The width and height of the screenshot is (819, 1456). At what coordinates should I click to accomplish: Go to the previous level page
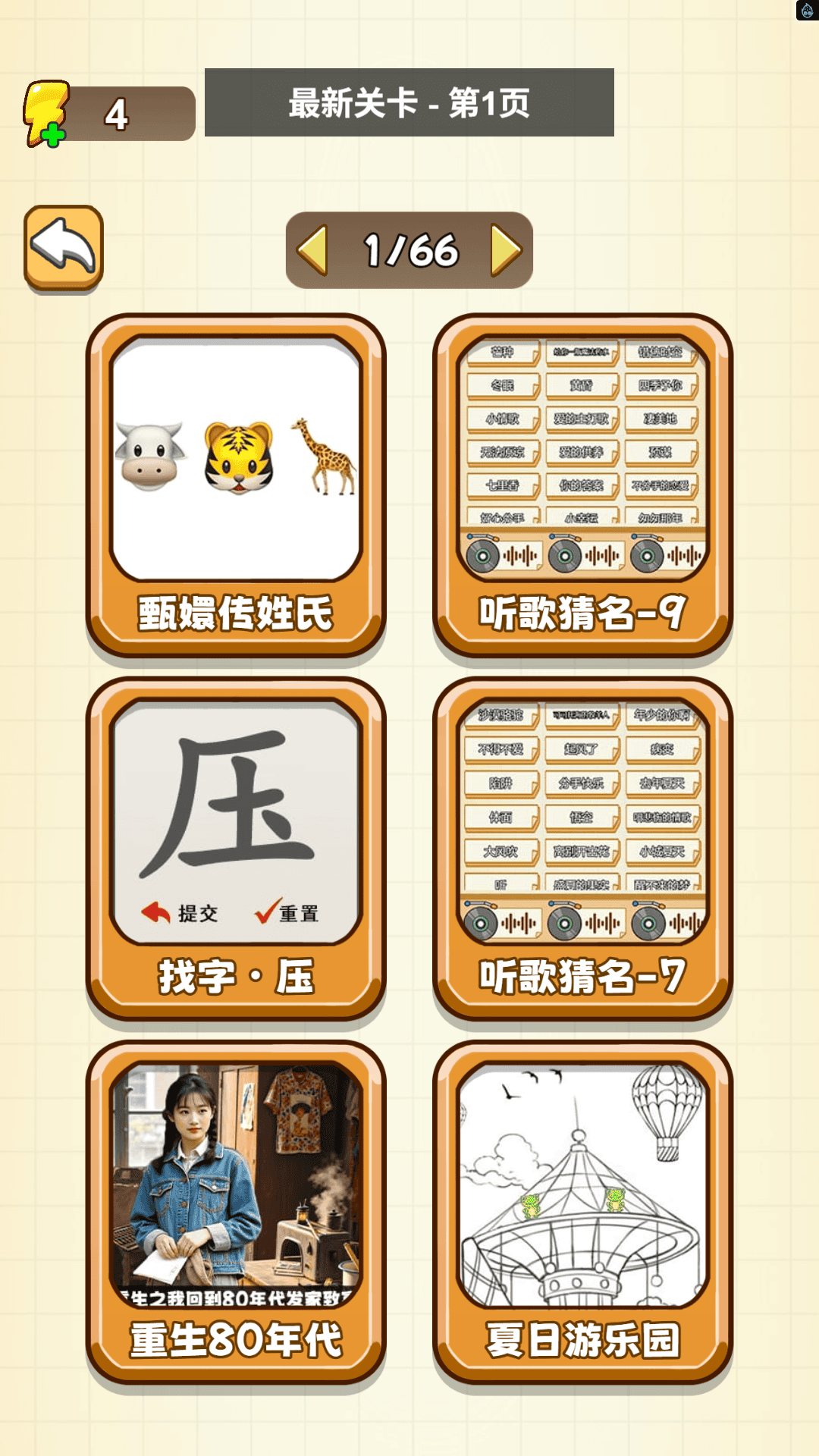pos(312,249)
